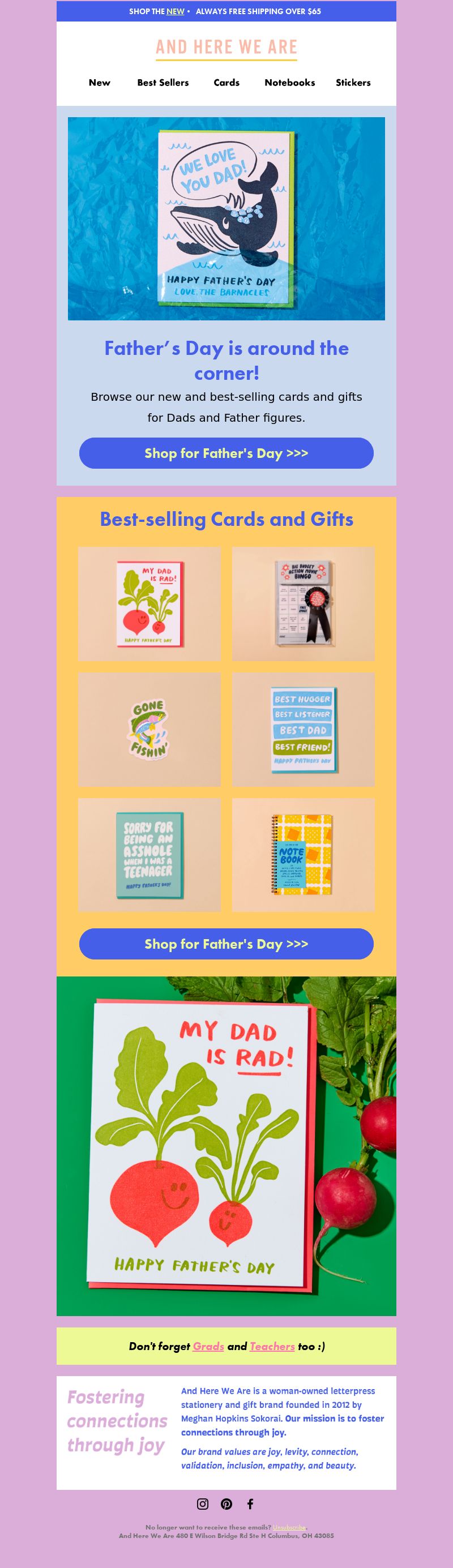Follow the Grads link
The width and height of the screenshot is (453, 1568).
(208, 1347)
